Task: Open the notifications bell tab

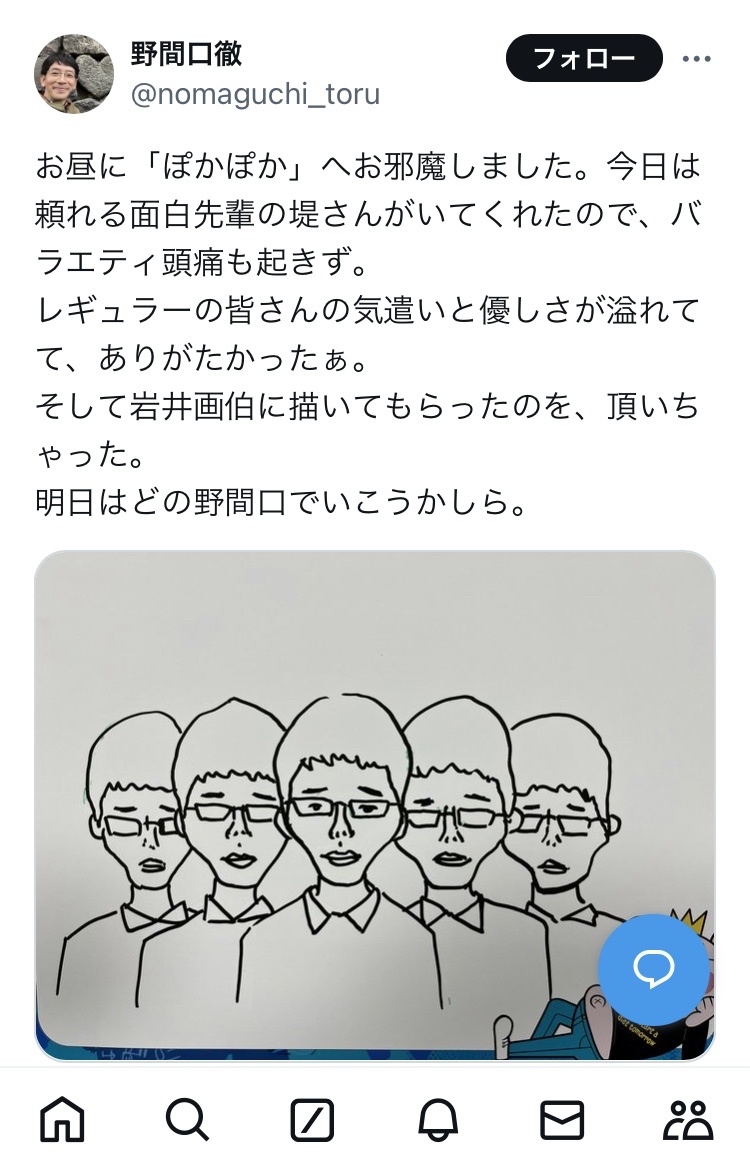Action: (437, 1118)
